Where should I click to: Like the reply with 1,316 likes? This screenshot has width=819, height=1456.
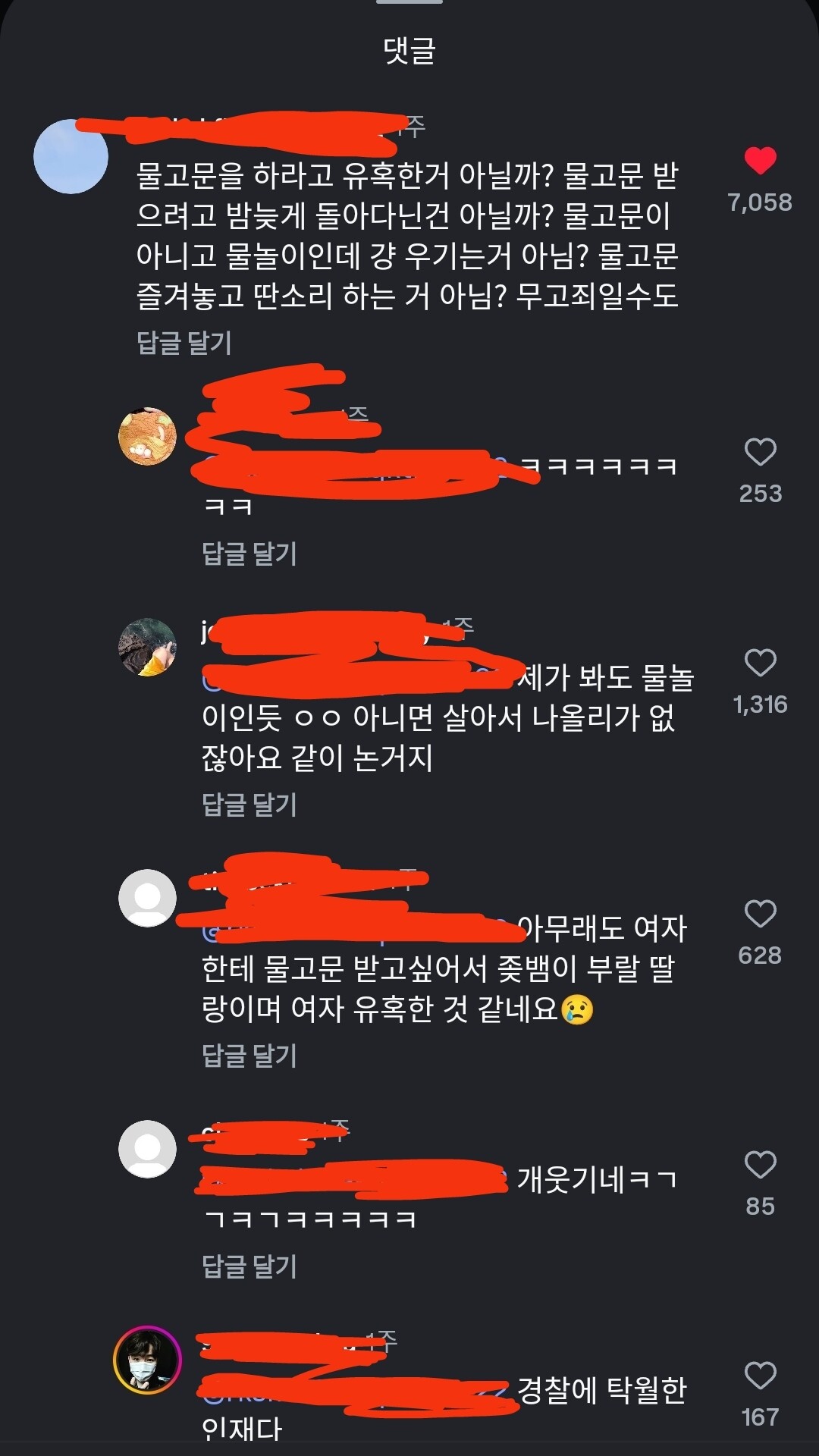click(x=760, y=663)
